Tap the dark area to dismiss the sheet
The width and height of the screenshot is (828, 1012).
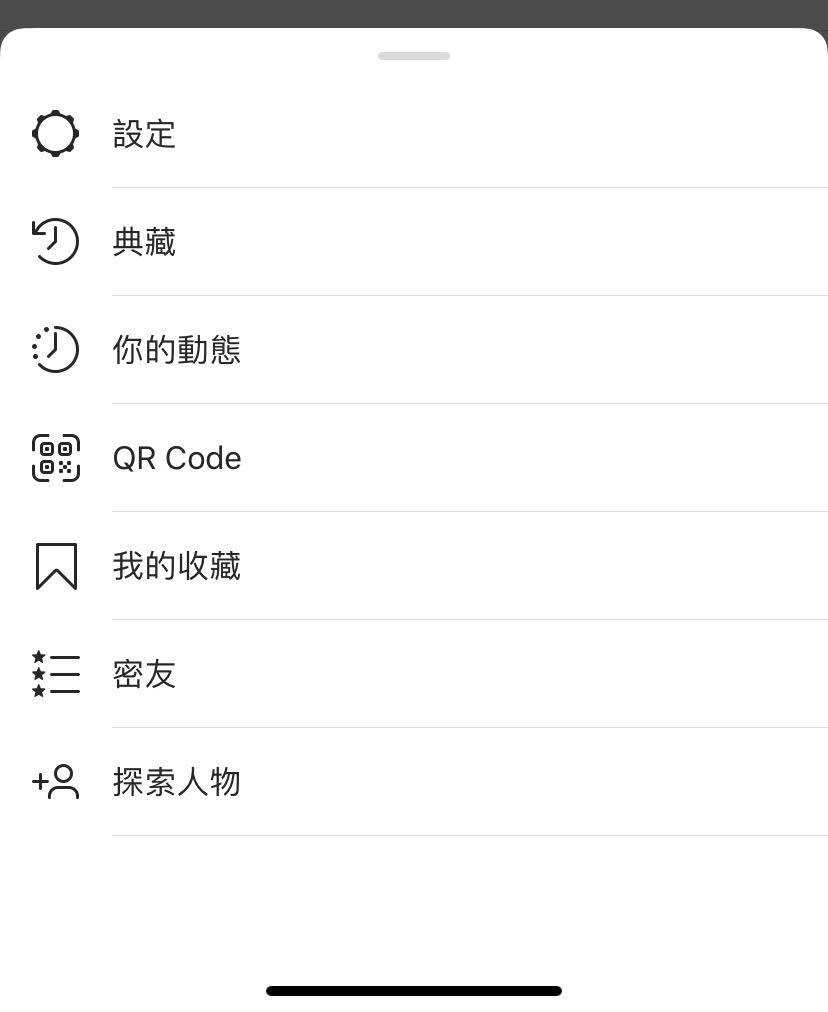click(414, 12)
